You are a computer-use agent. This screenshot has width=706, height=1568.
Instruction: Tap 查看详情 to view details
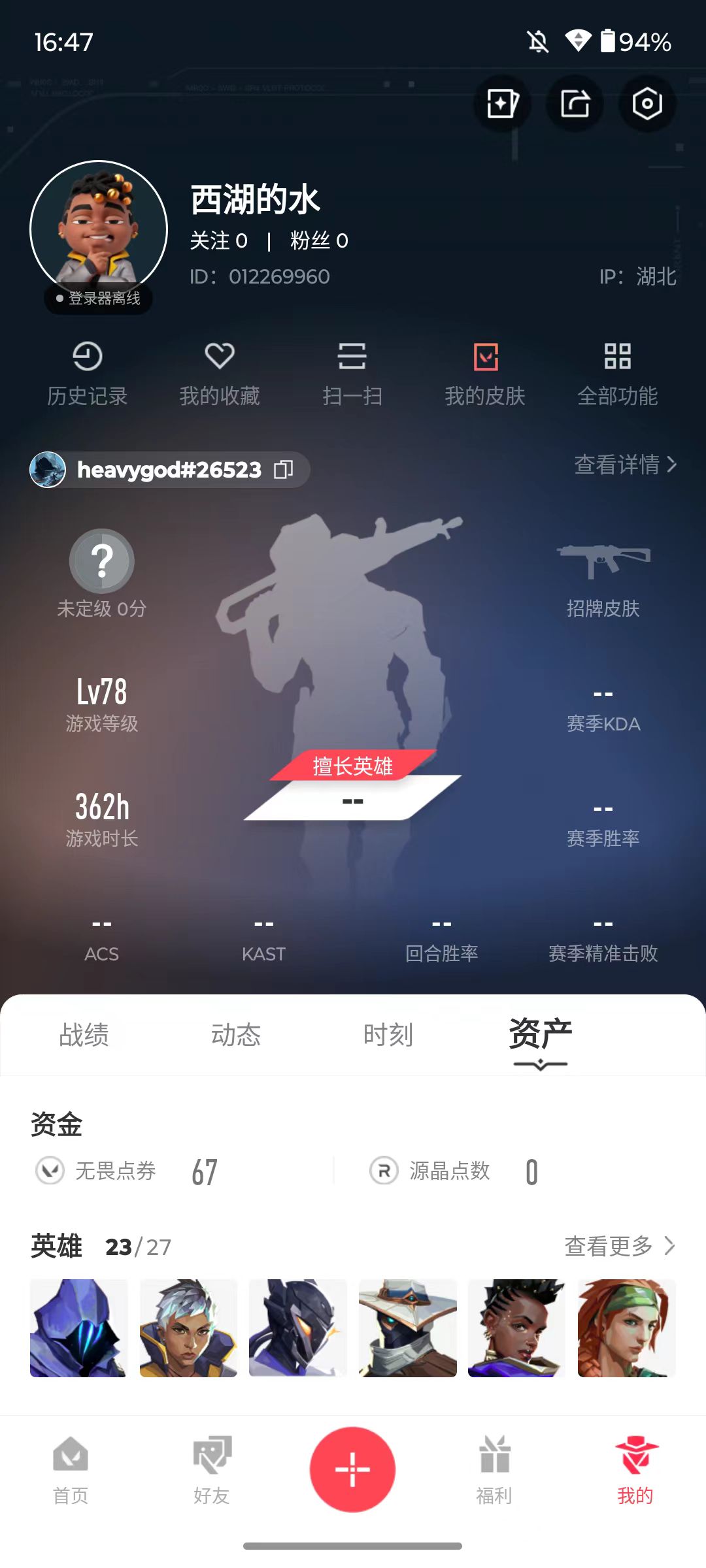pyautogui.click(x=626, y=465)
